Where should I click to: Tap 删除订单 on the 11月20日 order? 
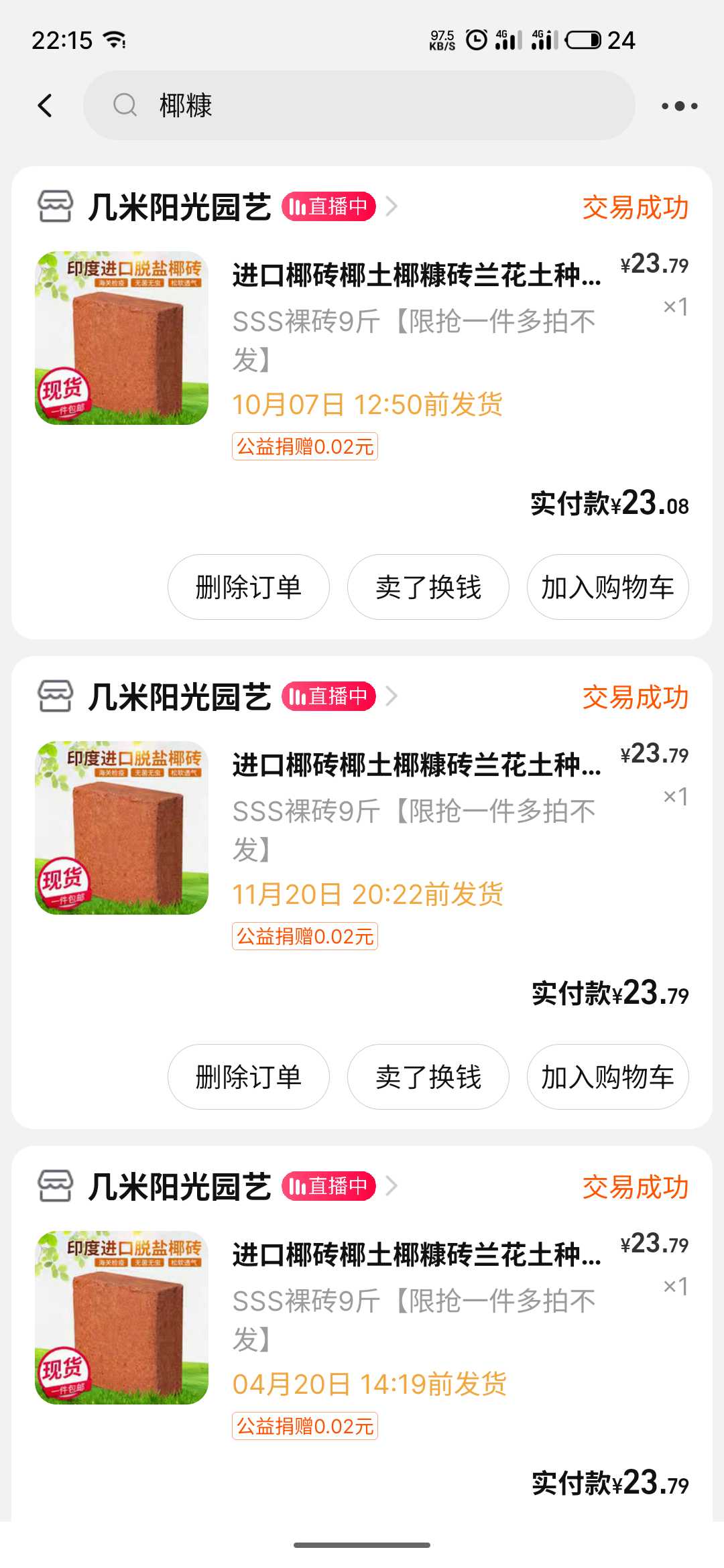coord(248,1077)
